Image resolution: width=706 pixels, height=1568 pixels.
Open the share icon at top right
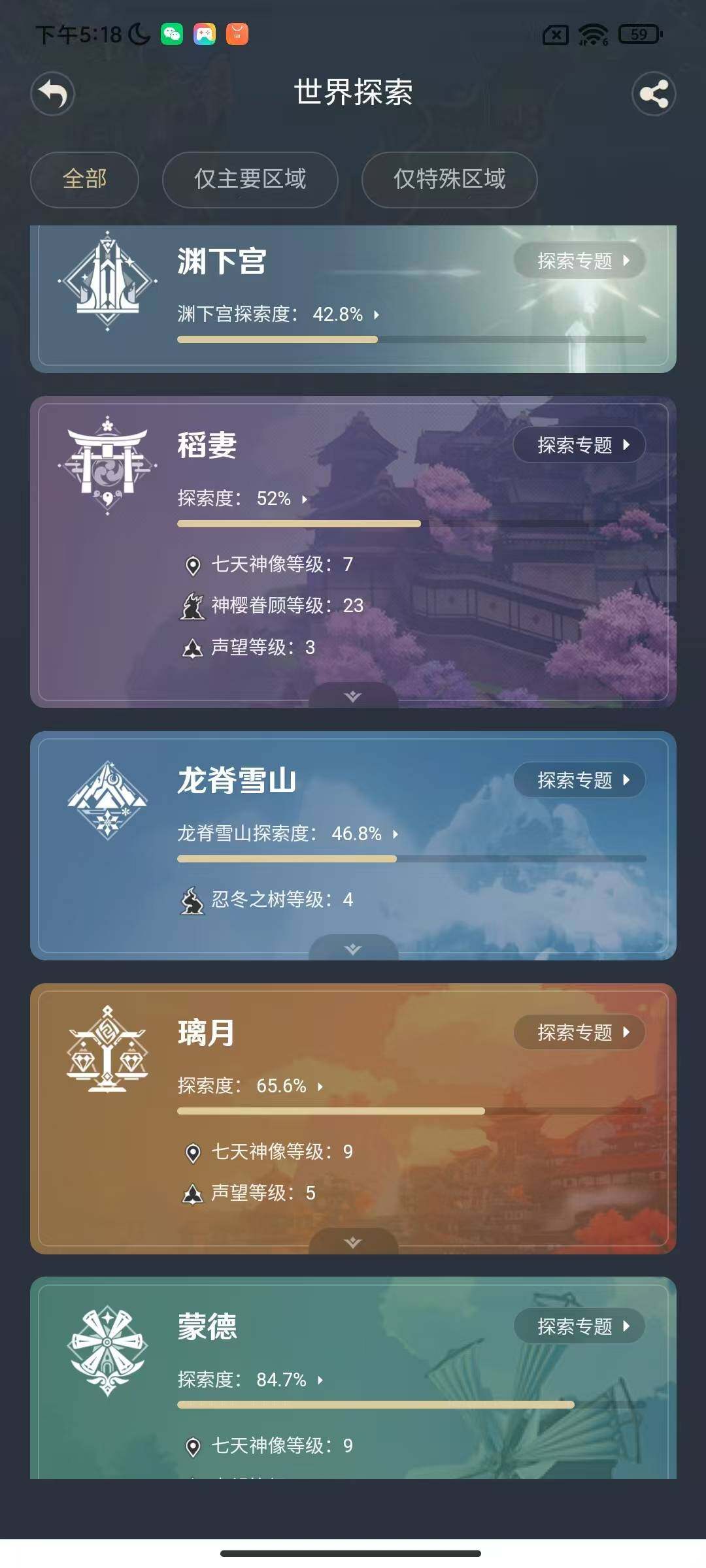click(x=654, y=94)
